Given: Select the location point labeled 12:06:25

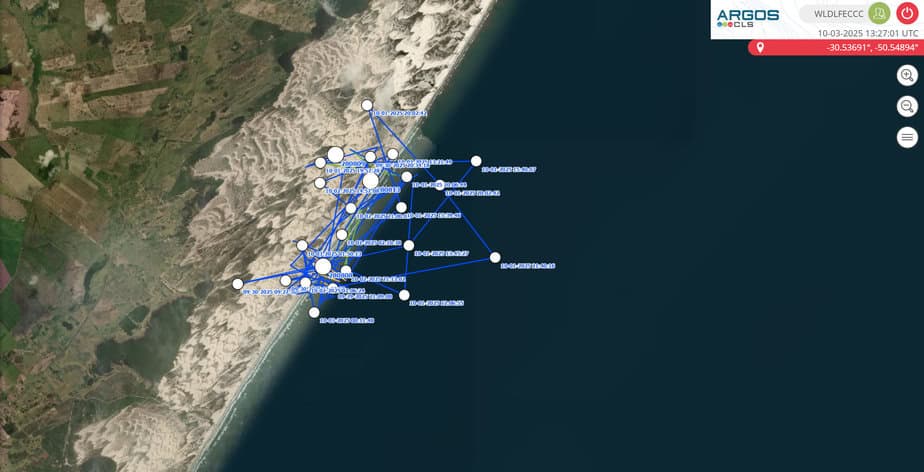Looking at the screenshot, I should (404, 295).
